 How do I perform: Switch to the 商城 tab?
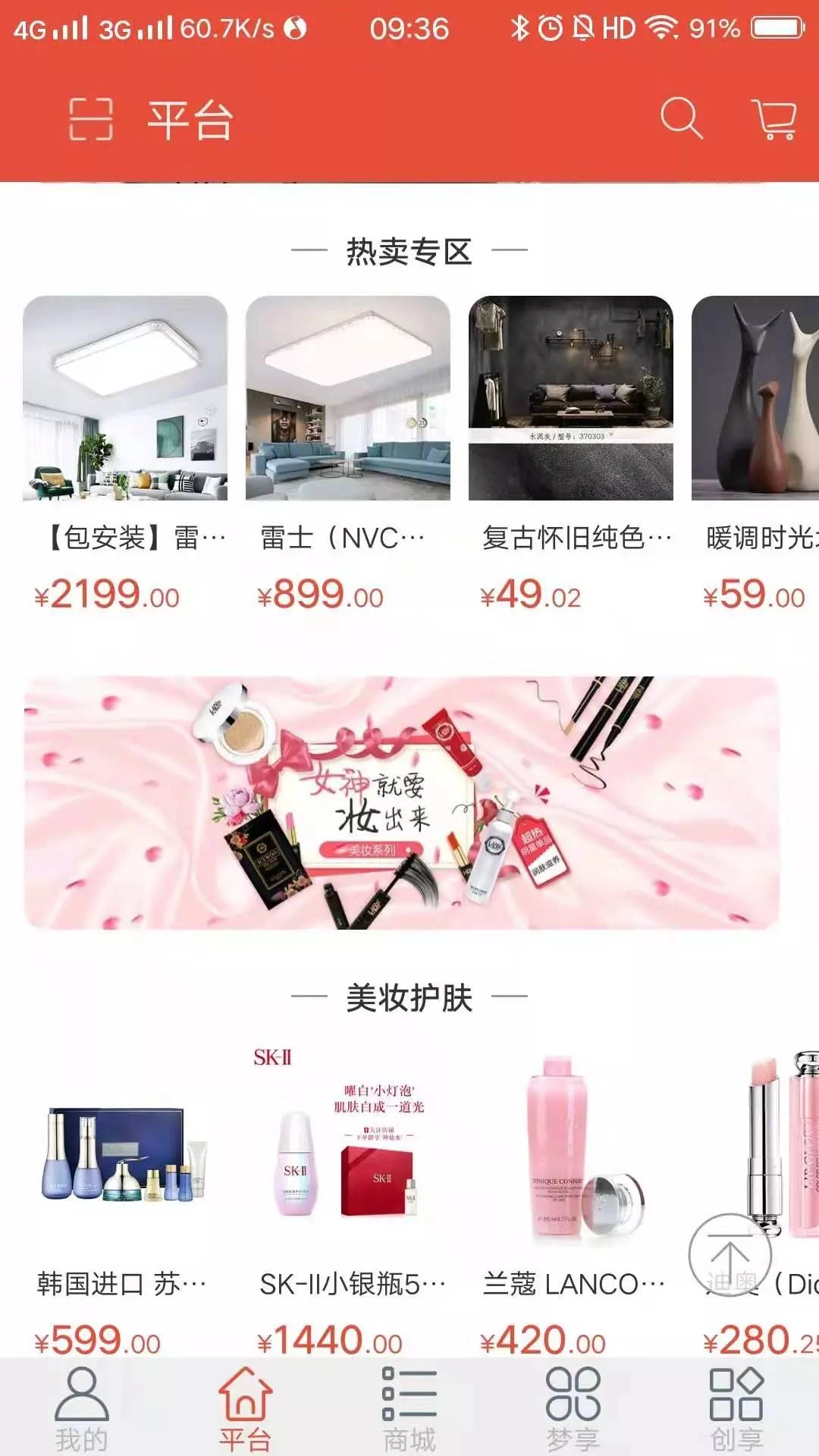pyautogui.click(x=409, y=1409)
